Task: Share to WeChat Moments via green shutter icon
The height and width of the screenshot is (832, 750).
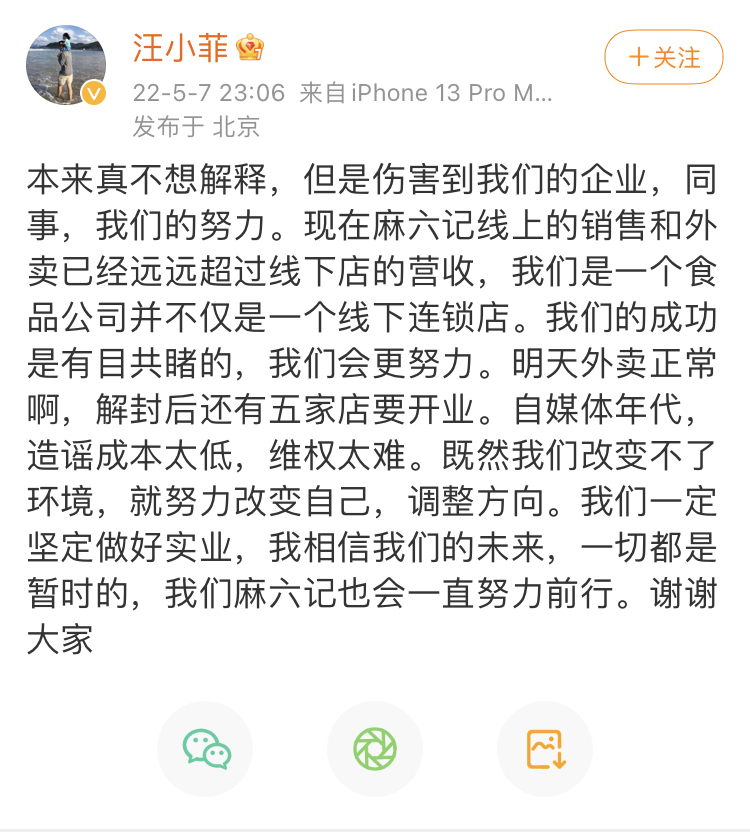Action: pos(375,749)
